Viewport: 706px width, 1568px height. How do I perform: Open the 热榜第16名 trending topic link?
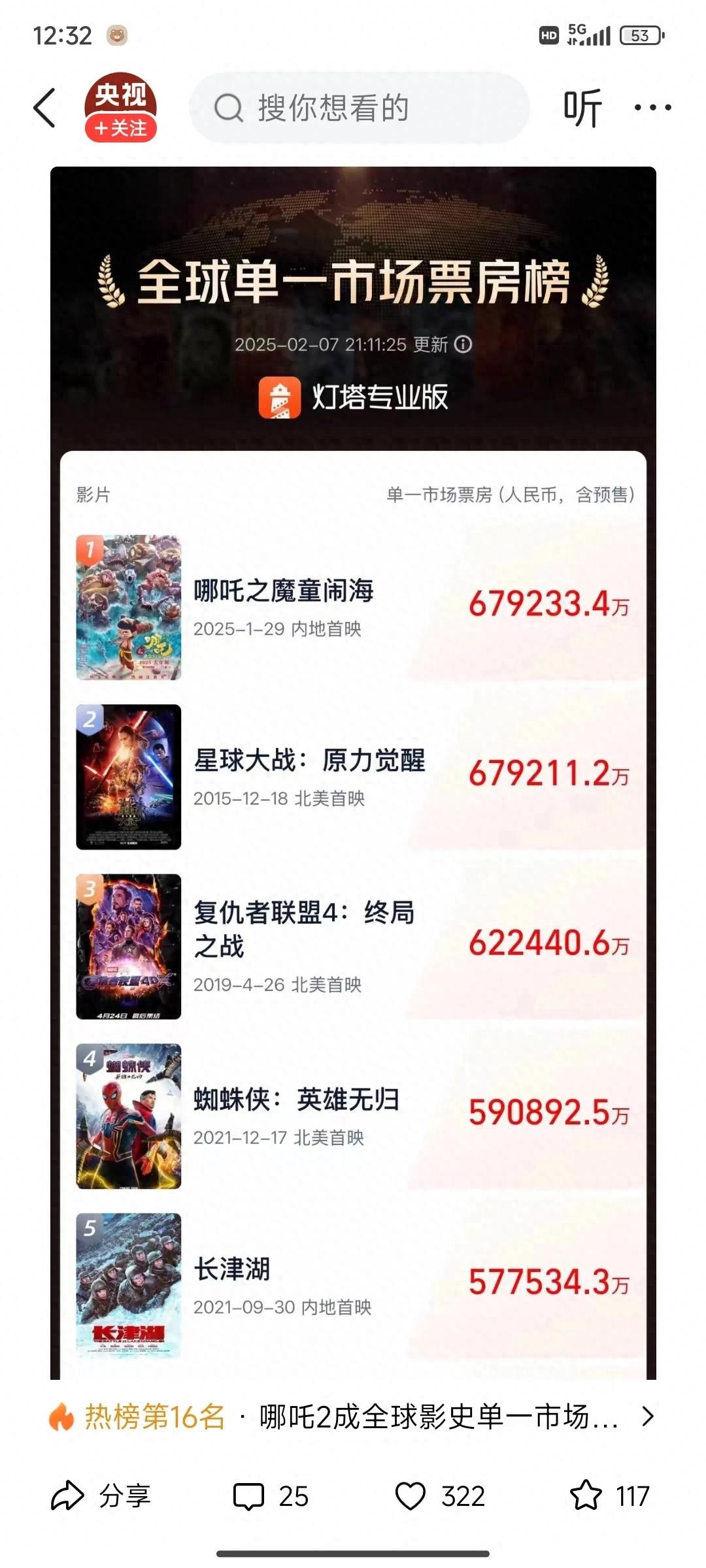point(353,1416)
